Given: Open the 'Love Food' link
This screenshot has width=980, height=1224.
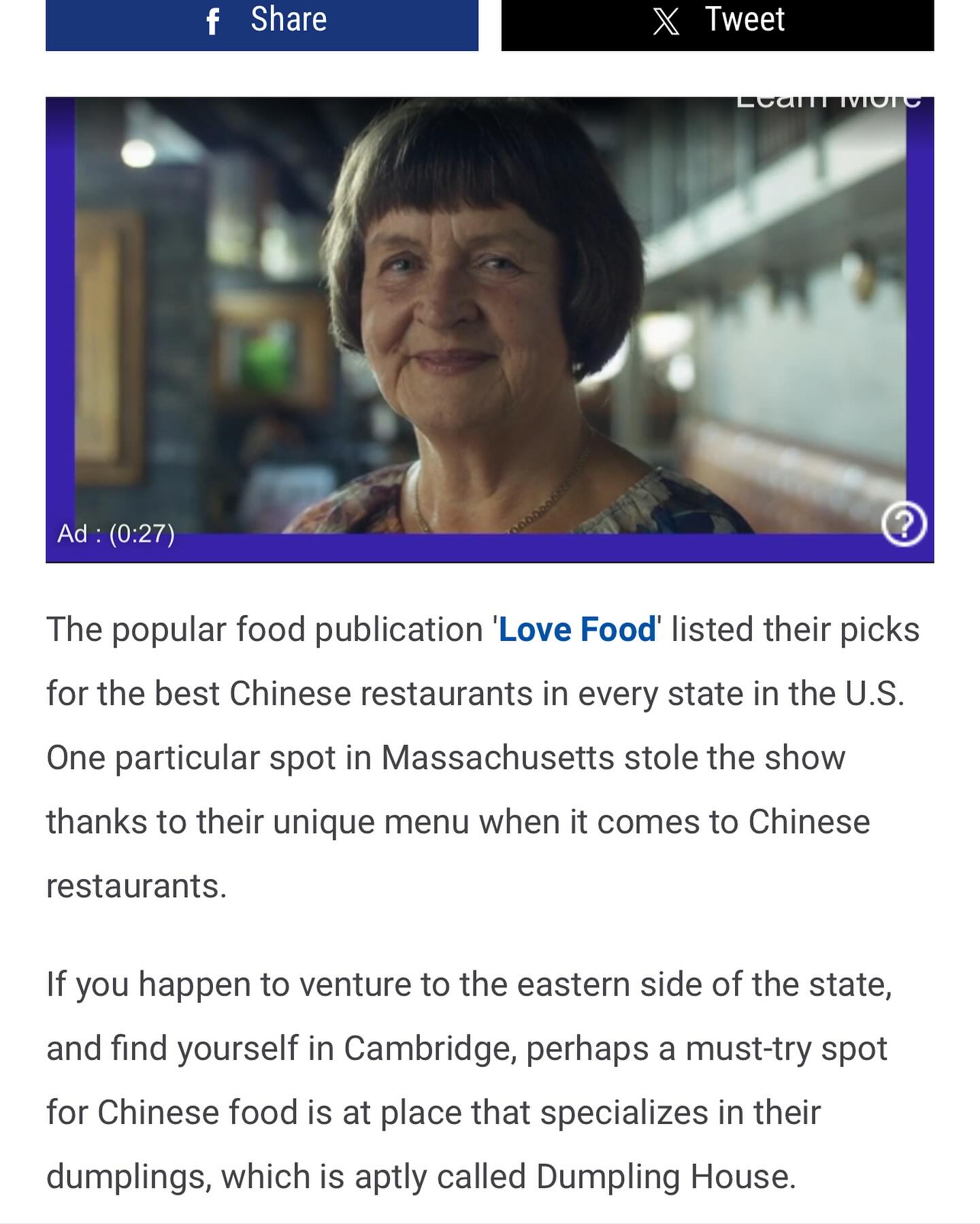Looking at the screenshot, I should point(577,629).
